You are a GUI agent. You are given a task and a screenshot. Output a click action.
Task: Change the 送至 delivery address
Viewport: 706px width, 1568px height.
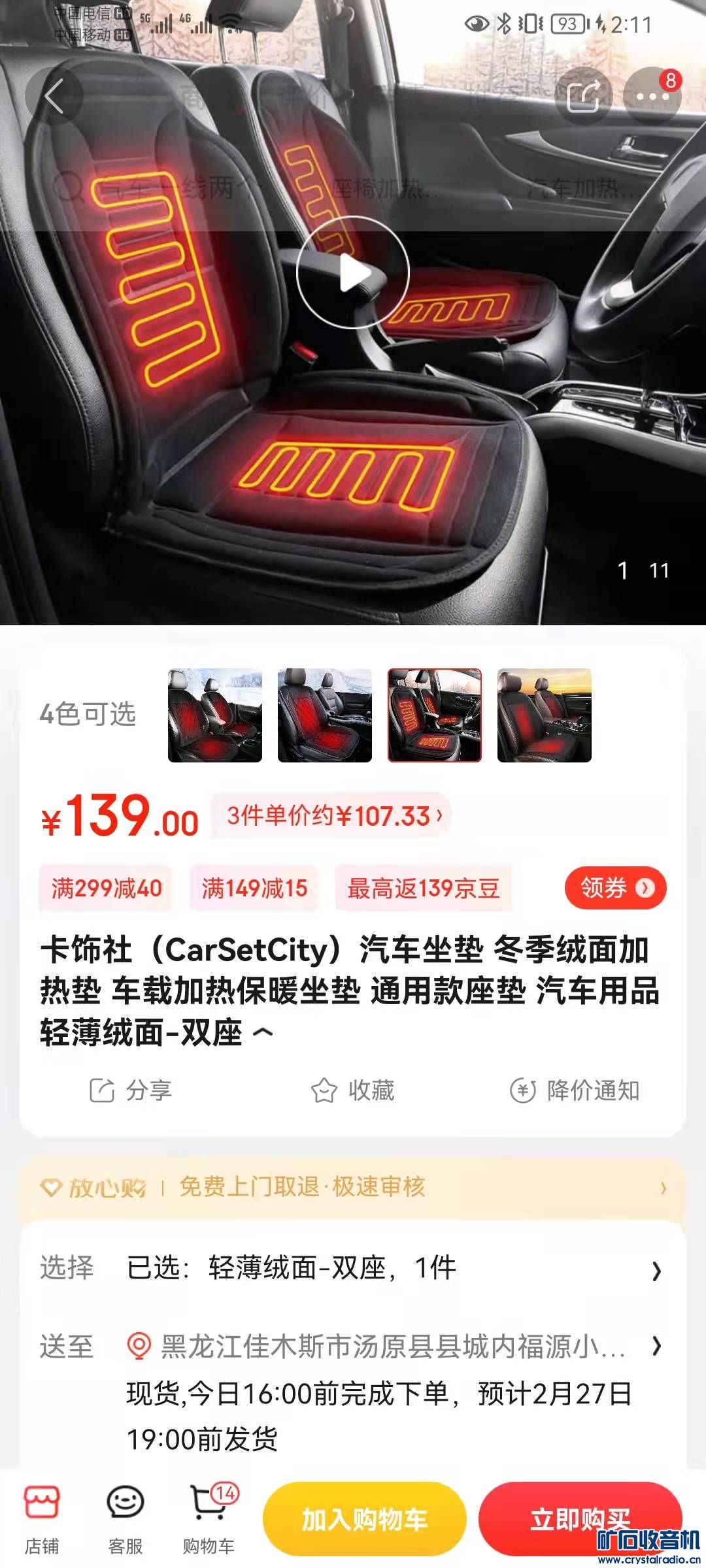[x=392, y=1347]
